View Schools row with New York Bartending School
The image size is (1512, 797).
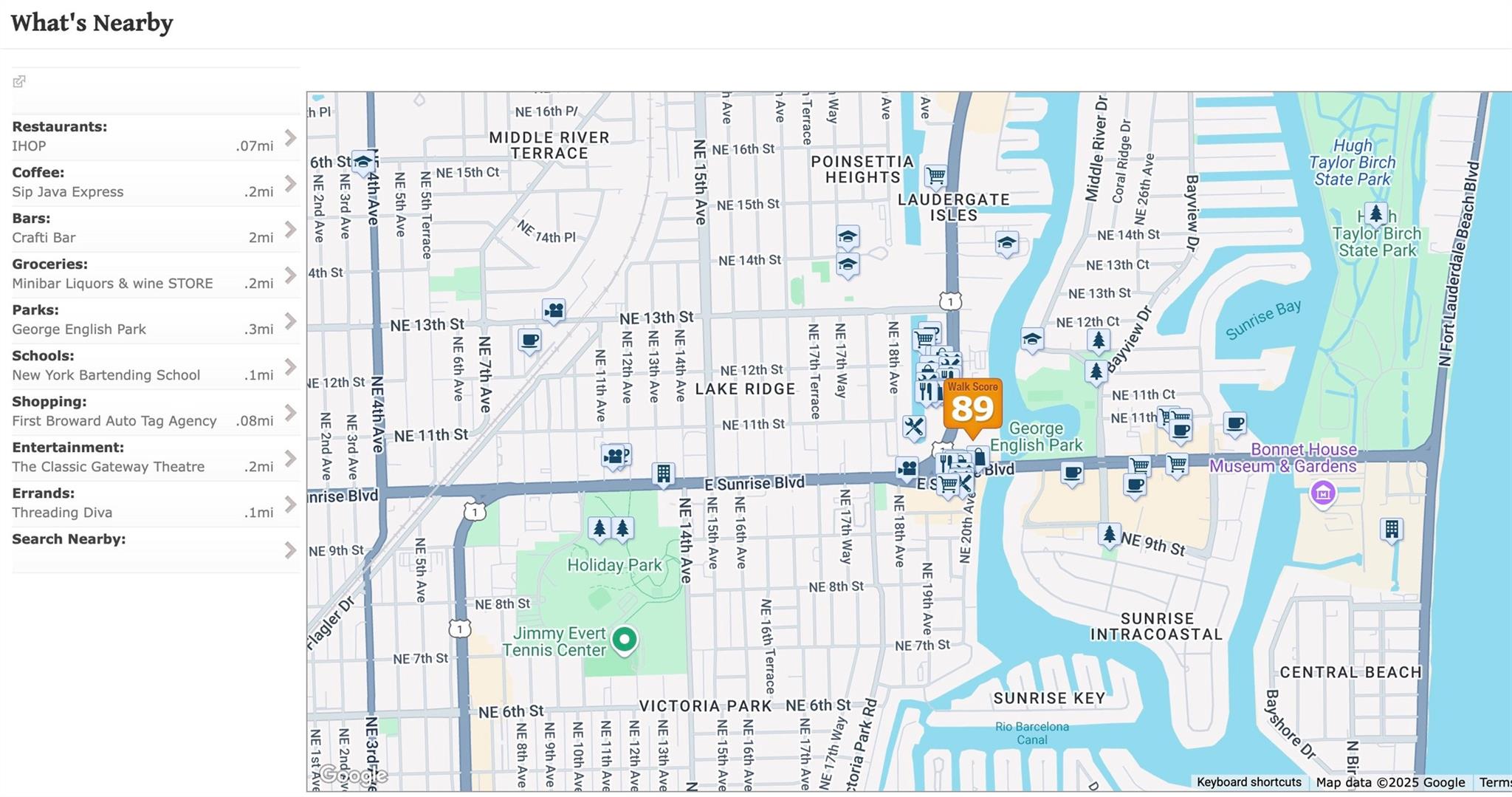pos(155,366)
